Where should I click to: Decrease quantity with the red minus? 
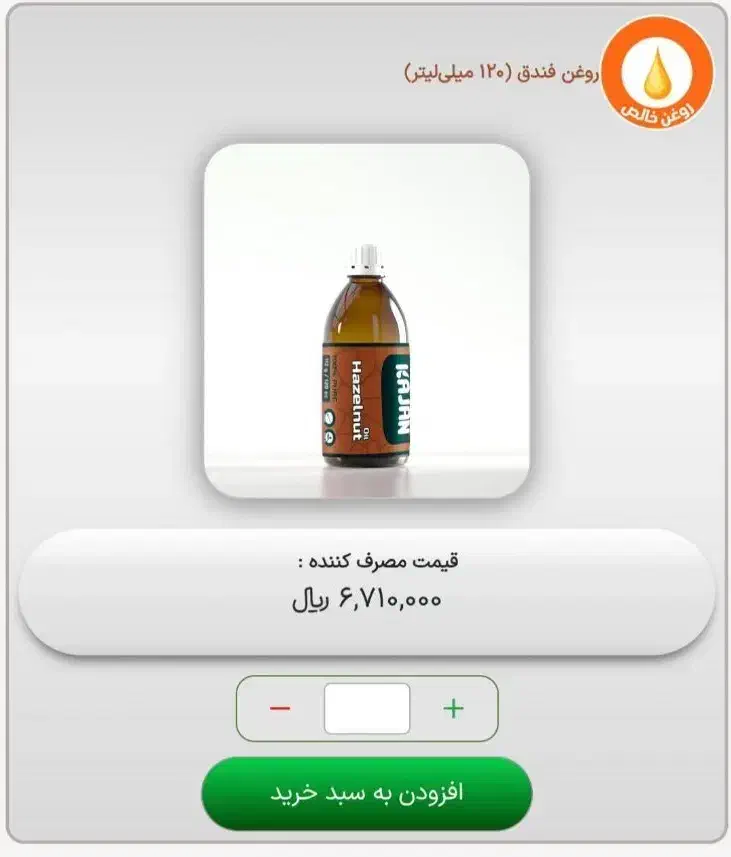click(x=279, y=708)
